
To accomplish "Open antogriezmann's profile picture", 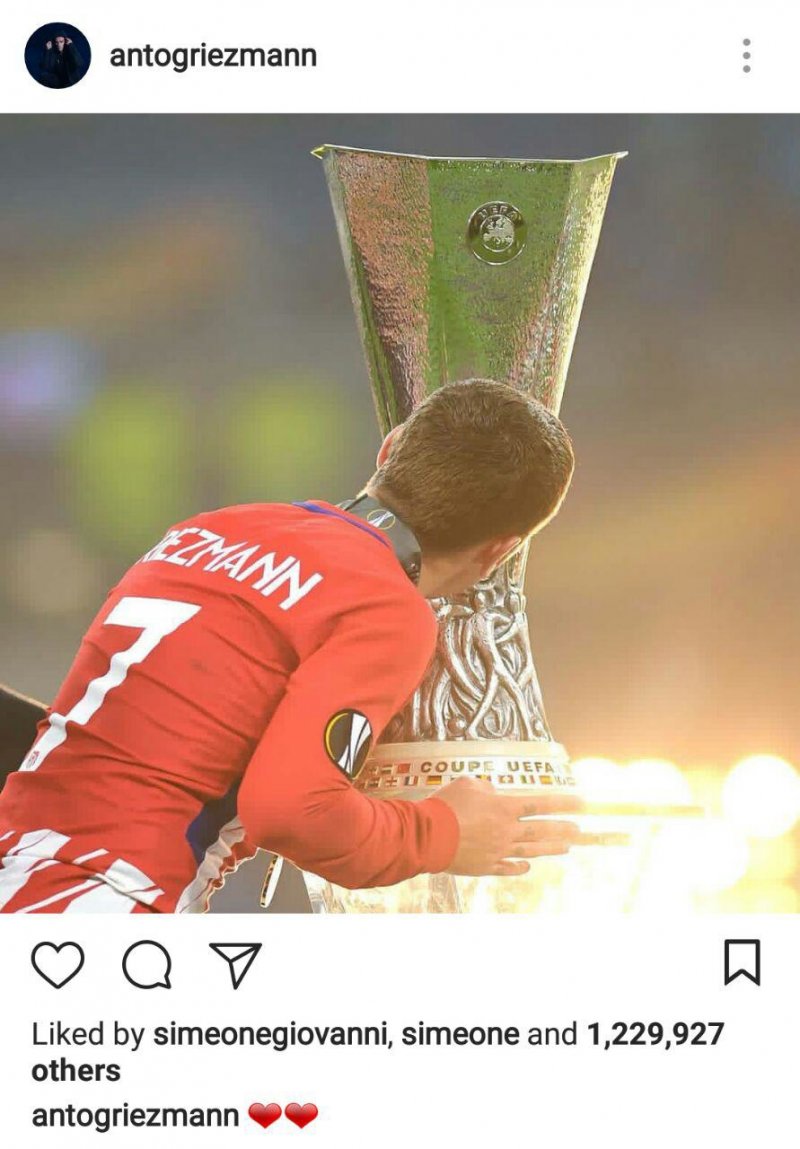I will [57, 55].
